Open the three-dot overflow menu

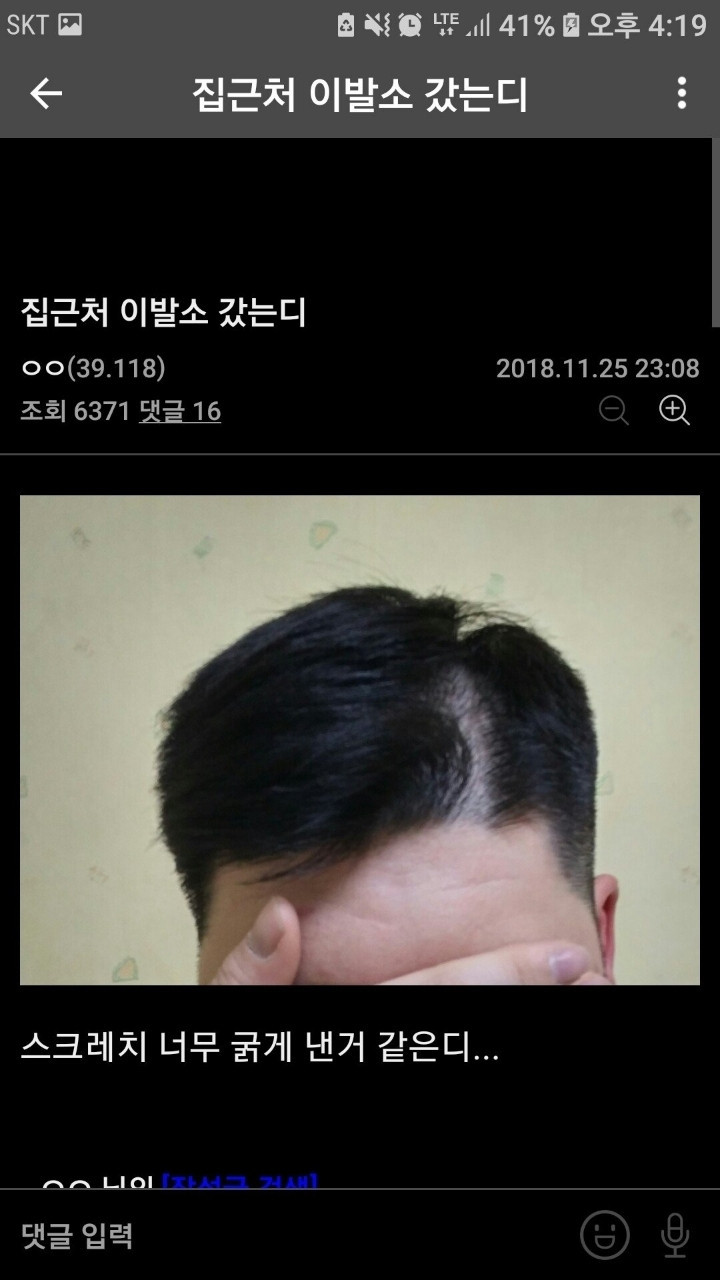tap(681, 93)
